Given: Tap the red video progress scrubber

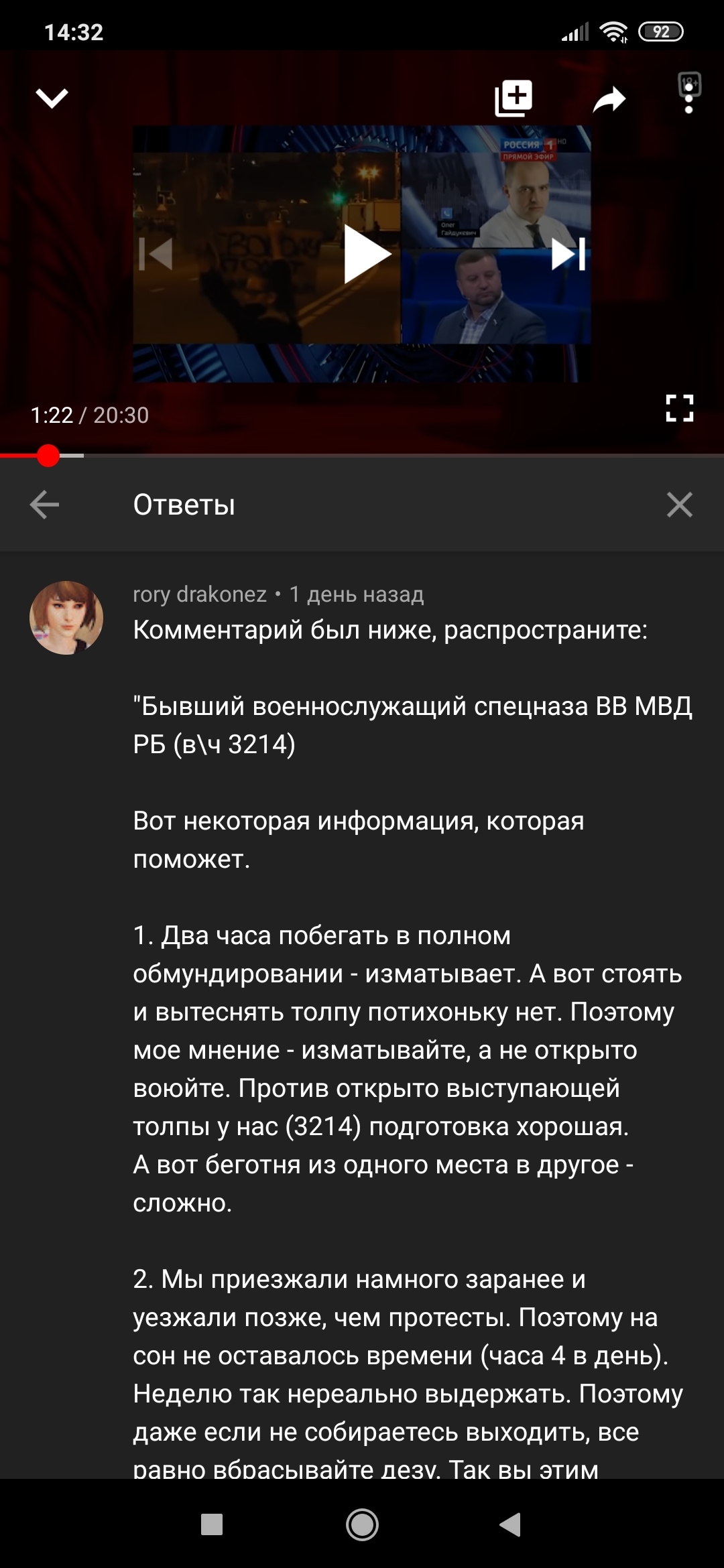Looking at the screenshot, I should click(x=48, y=456).
